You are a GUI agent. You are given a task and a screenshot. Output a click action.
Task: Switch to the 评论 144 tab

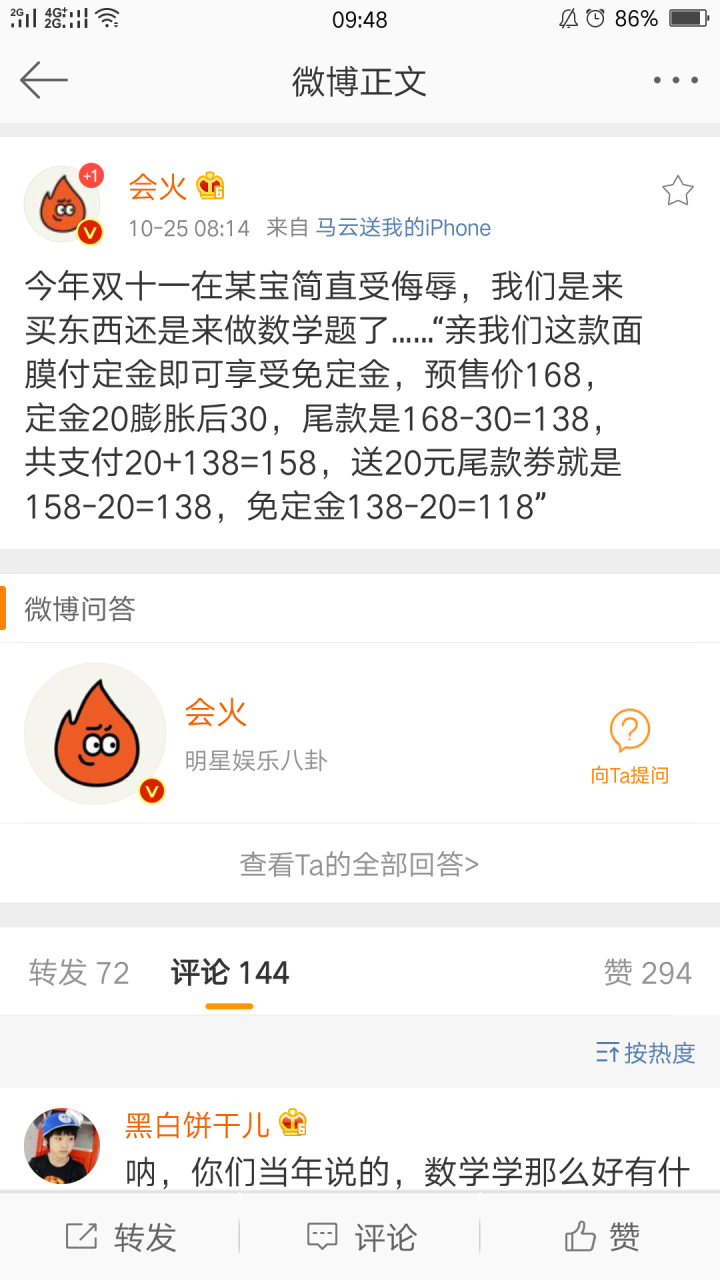pyautogui.click(x=230, y=972)
